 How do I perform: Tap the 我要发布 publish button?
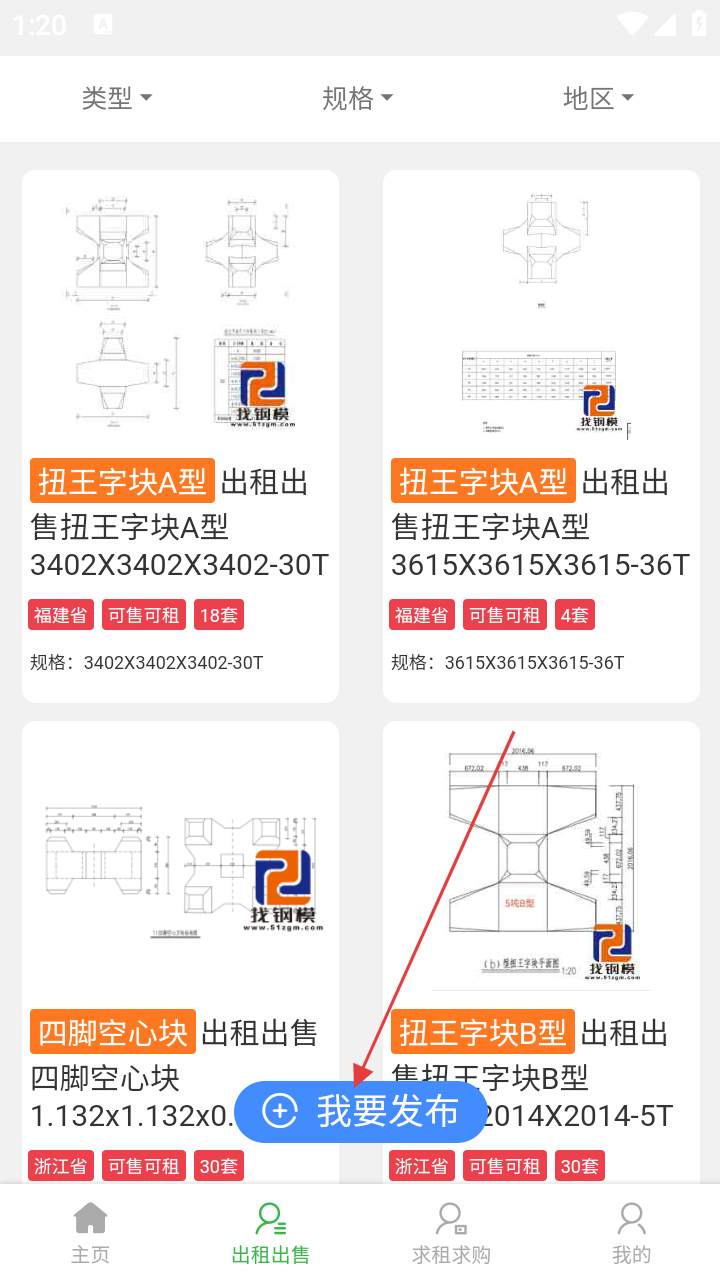(x=361, y=1111)
